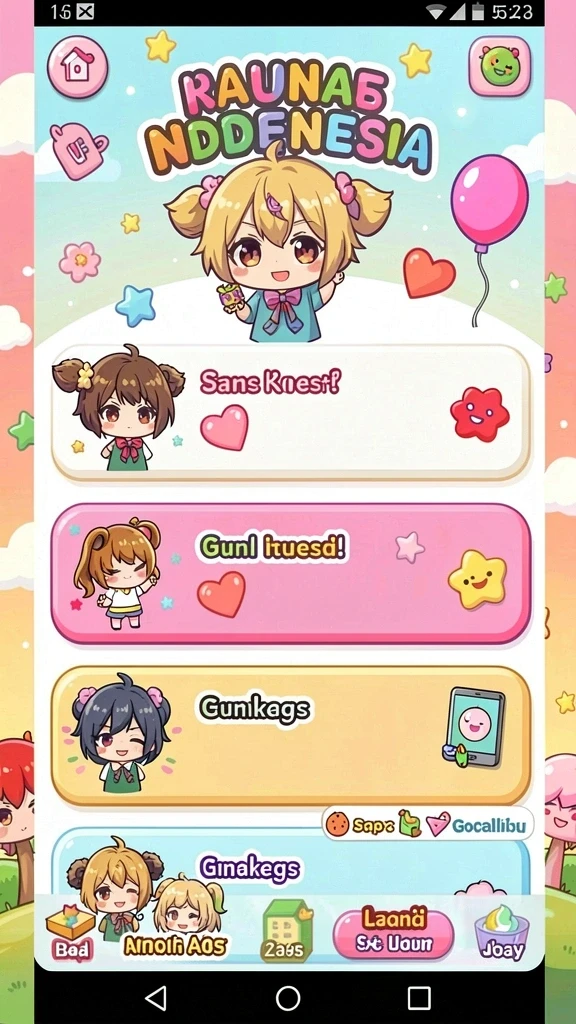Open the Zaos building tab
This screenshot has height=1024, width=576.
tap(286, 930)
